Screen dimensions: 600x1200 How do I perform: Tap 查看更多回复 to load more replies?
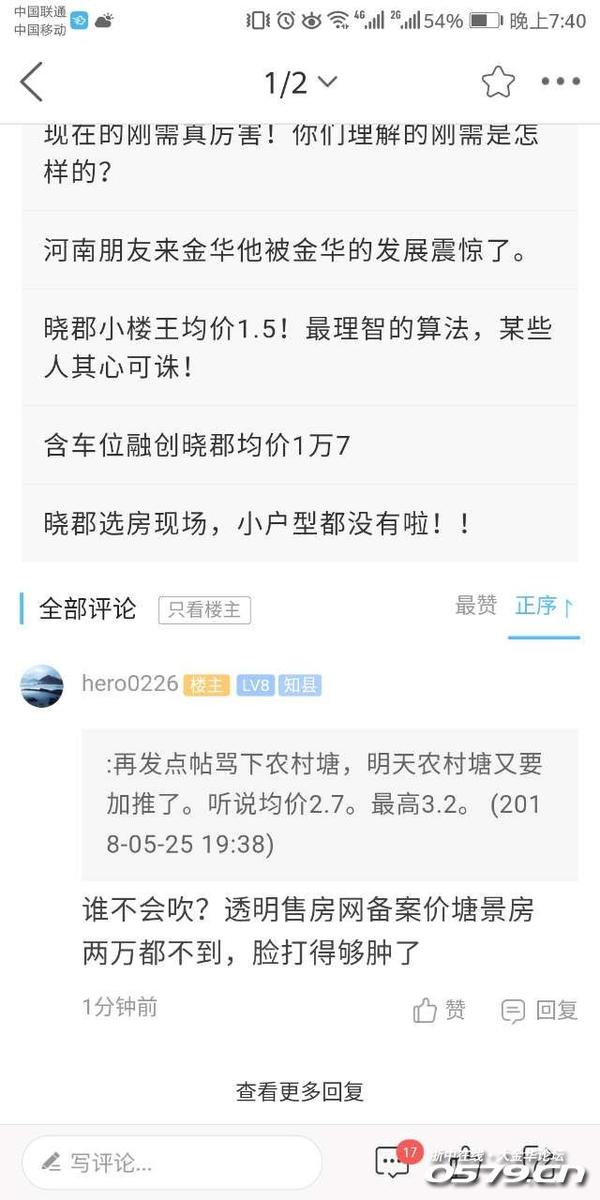[300, 1091]
